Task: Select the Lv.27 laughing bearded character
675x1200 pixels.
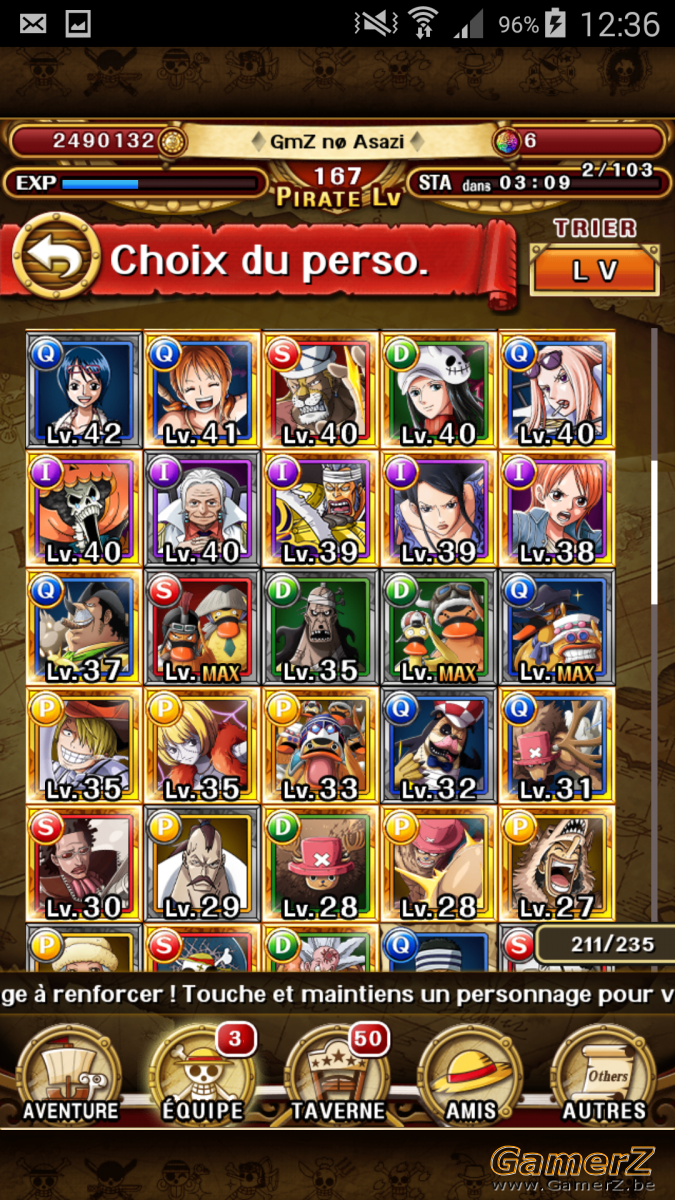Action: (556, 864)
